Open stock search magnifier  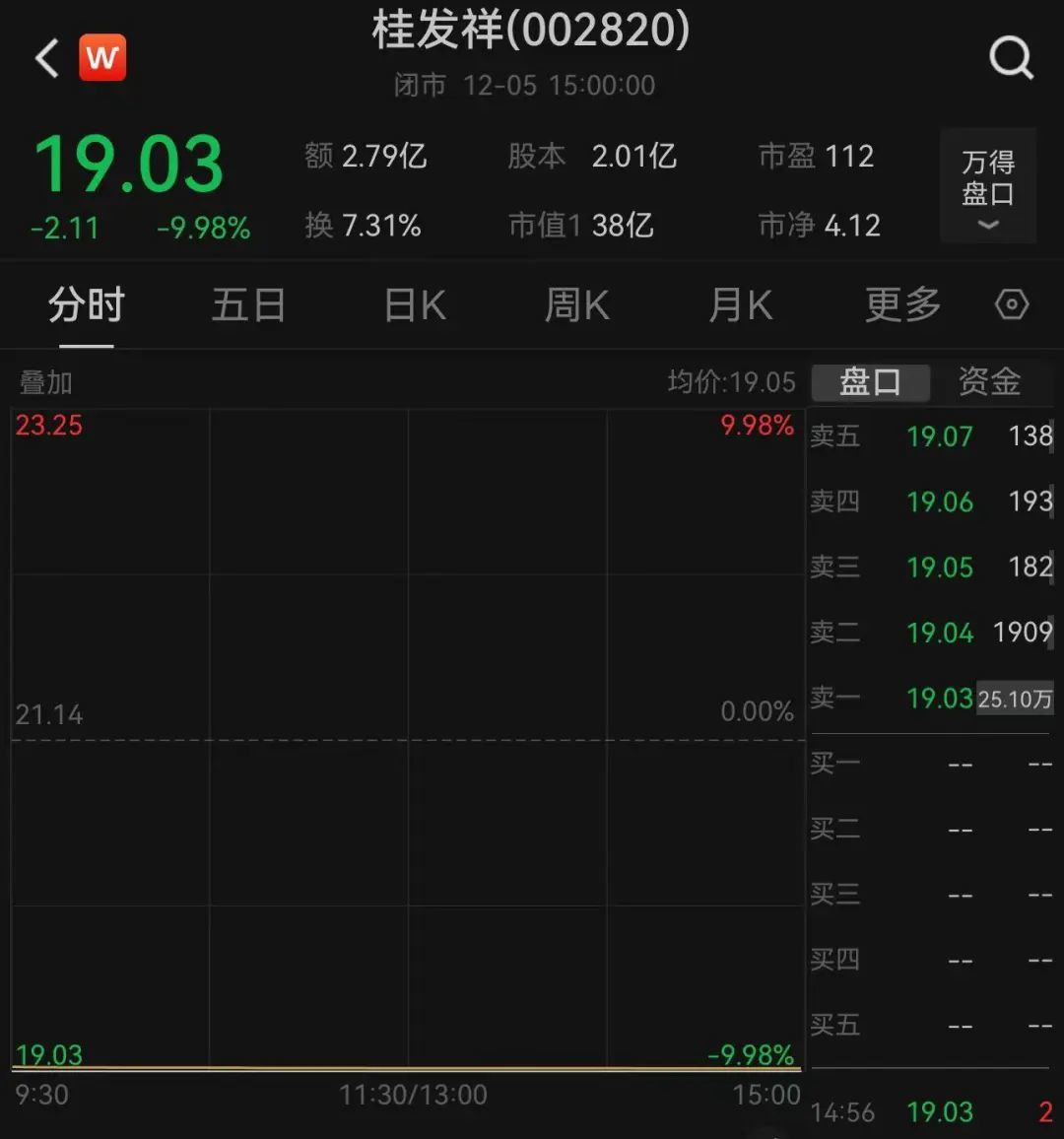(1011, 58)
